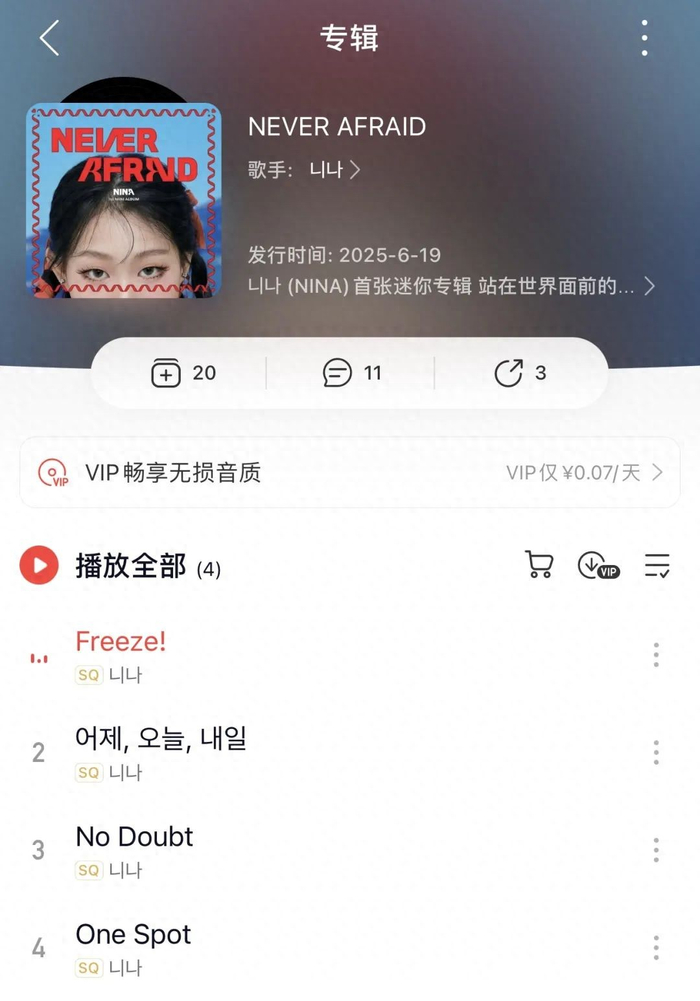Open more options for Freeze!
Screen dimensions: 700x1001
[x=656, y=655]
